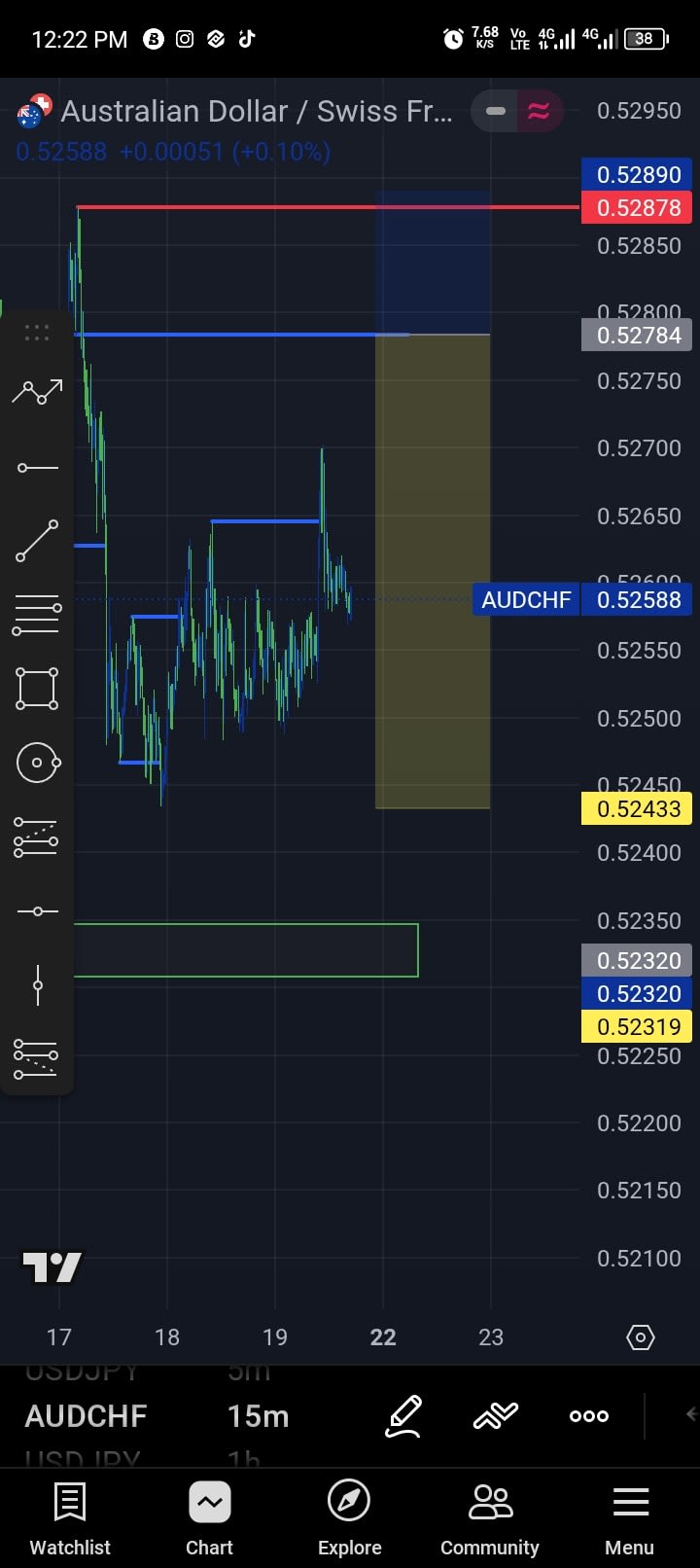Open the pencil drawing tools button
Screen dimensions: 700x1568
[x=402, y=1416]
